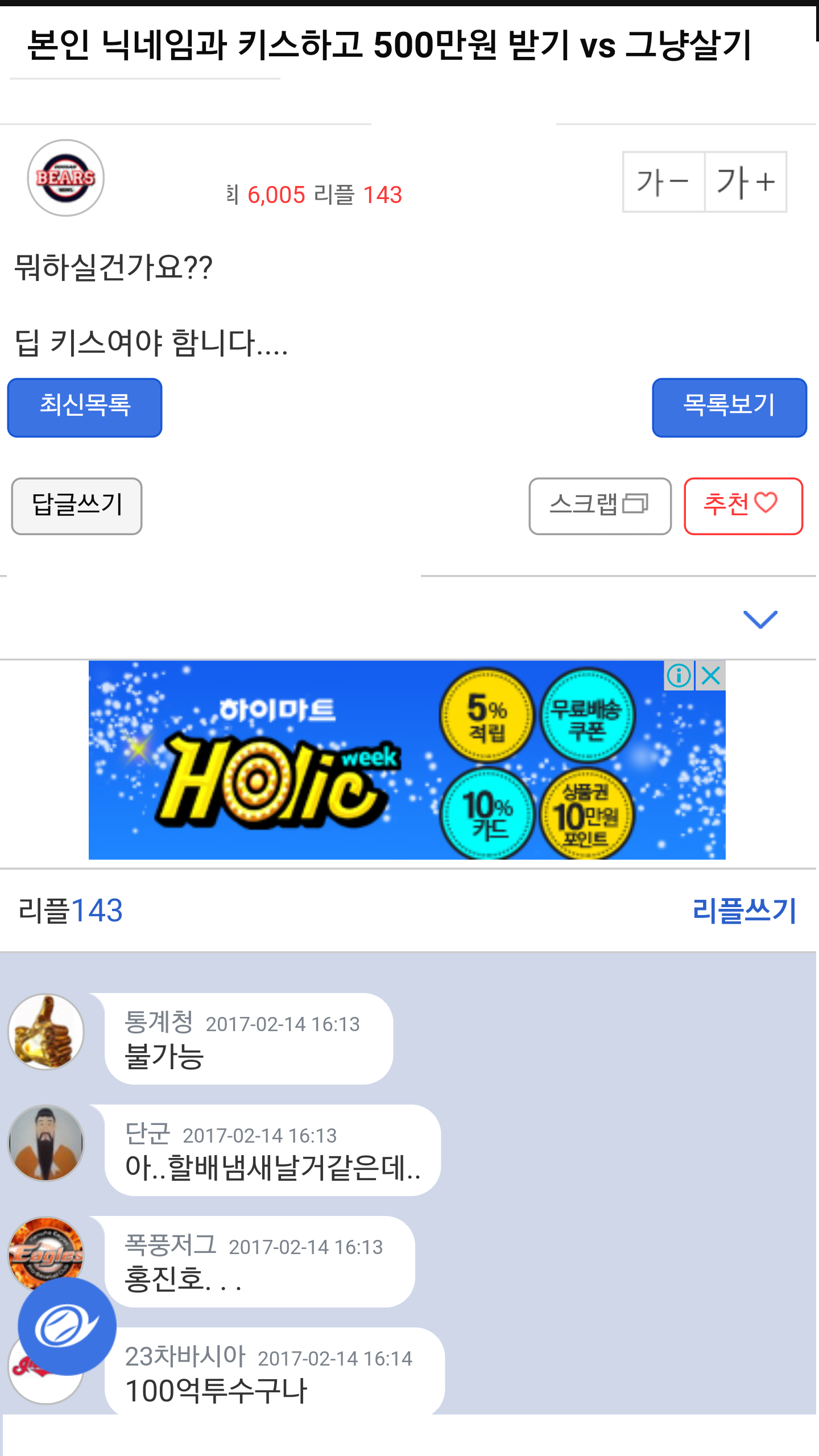Screen dimensions: 819x1456
Task: View the post author's Bears avatar
Action: point(66,178)
